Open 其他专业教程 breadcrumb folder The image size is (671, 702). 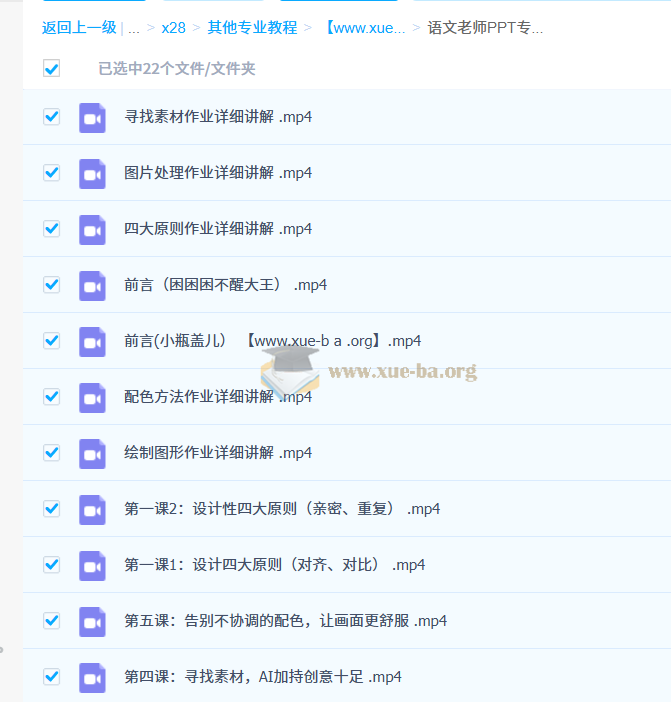pyautogui.click(x=252, y=28)
